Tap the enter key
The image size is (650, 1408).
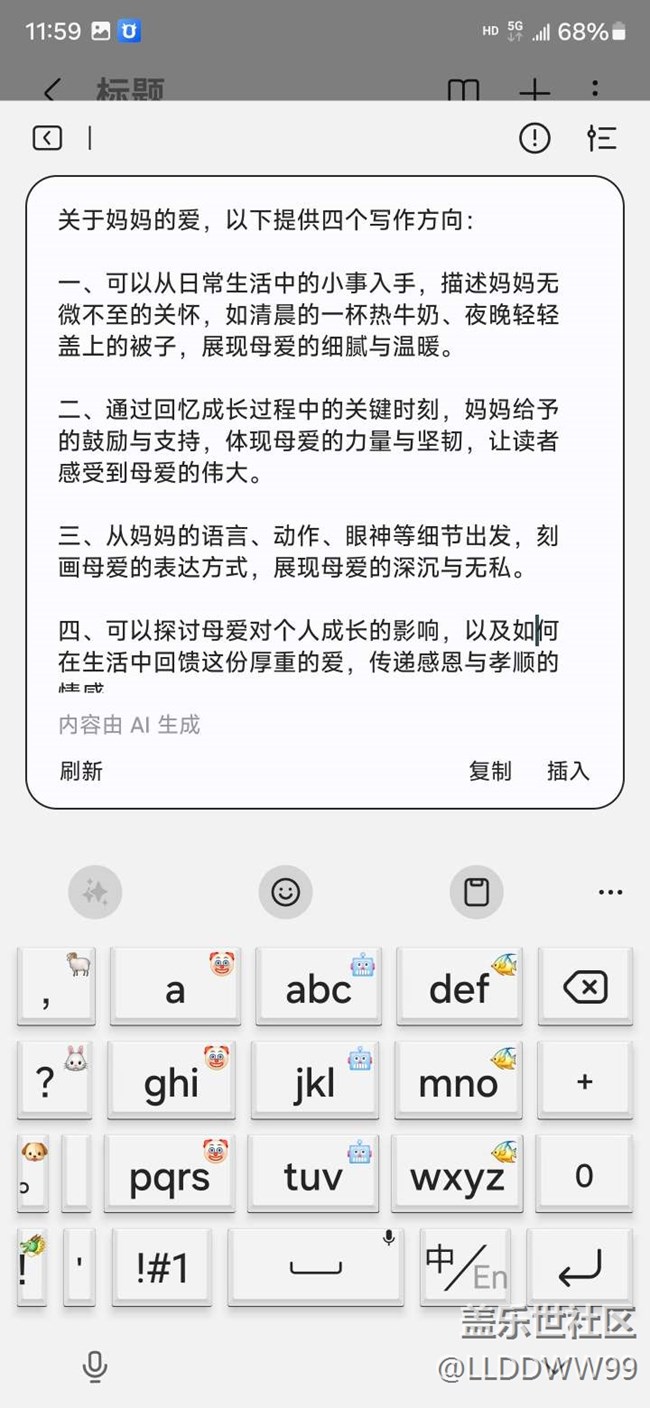[x=580, y=1267]
